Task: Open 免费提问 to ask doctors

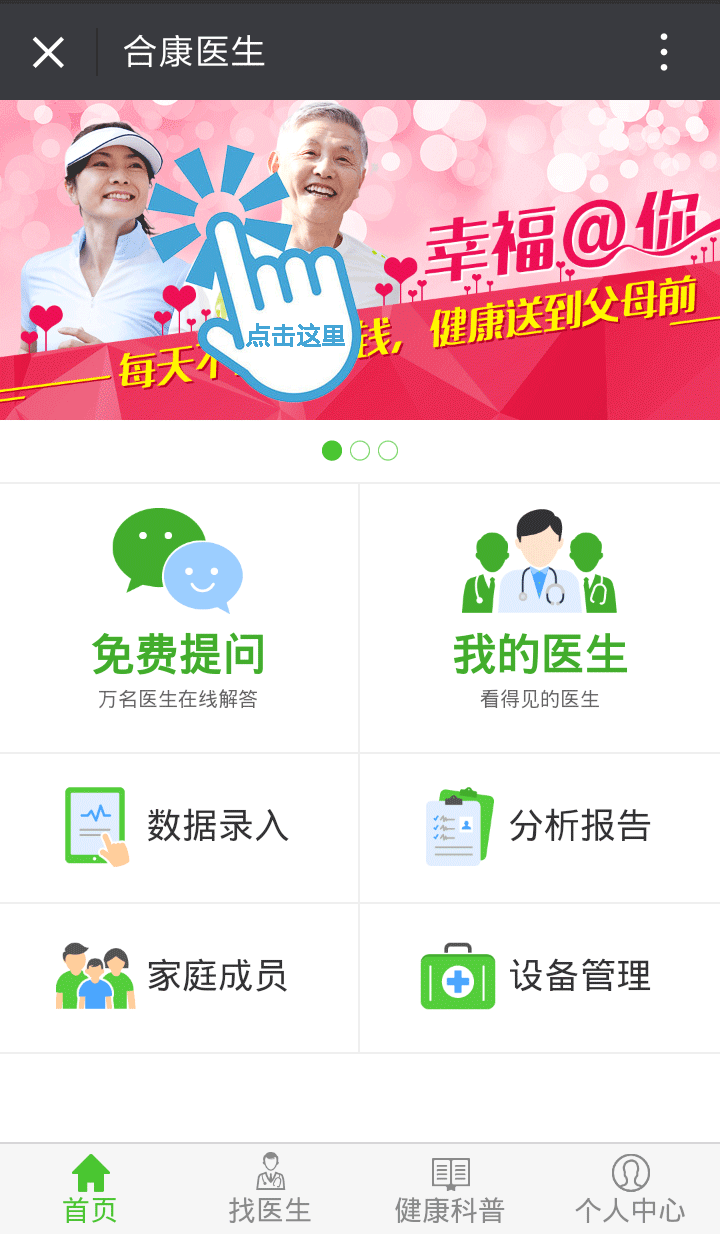Action: coord(179,617)
